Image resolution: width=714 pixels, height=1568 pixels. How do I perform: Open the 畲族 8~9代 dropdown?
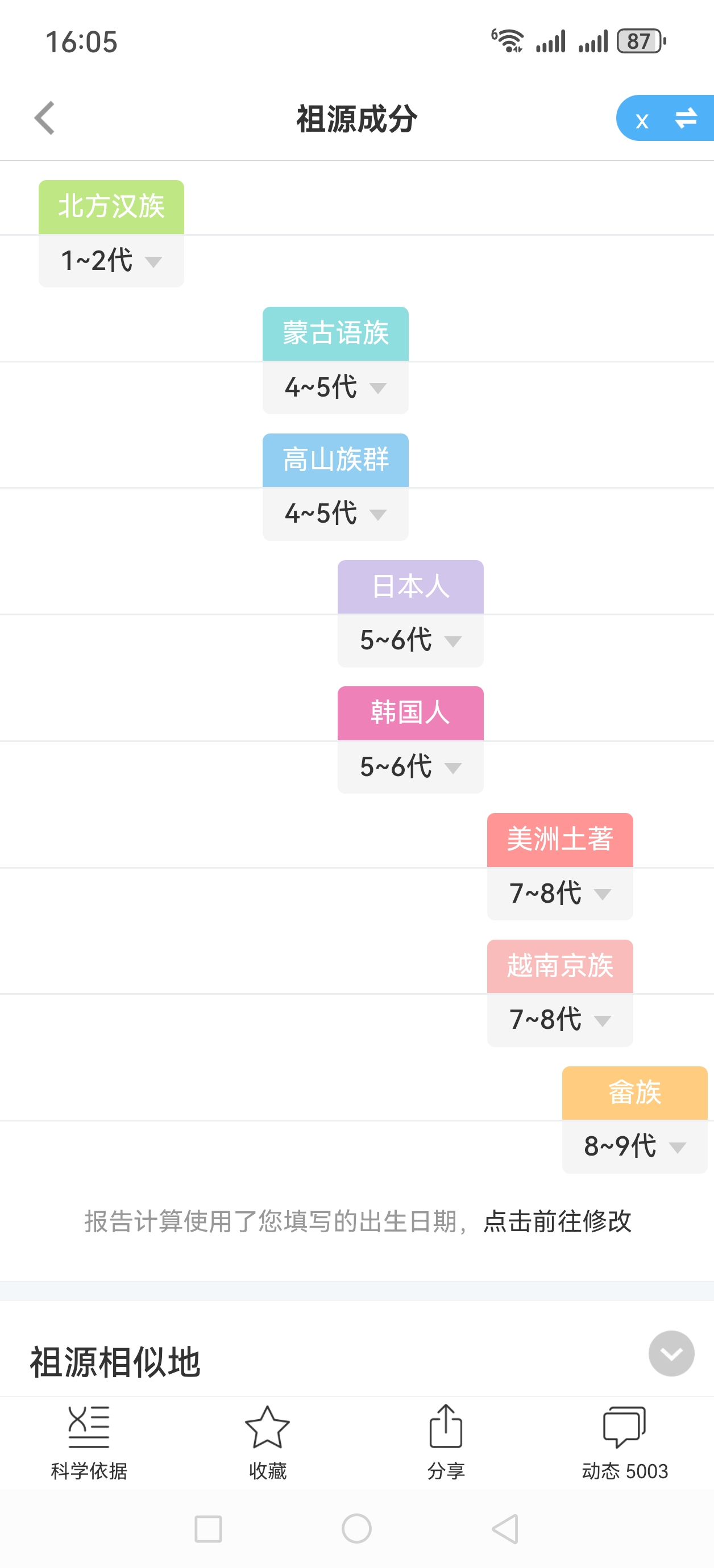click(635, 1147)
